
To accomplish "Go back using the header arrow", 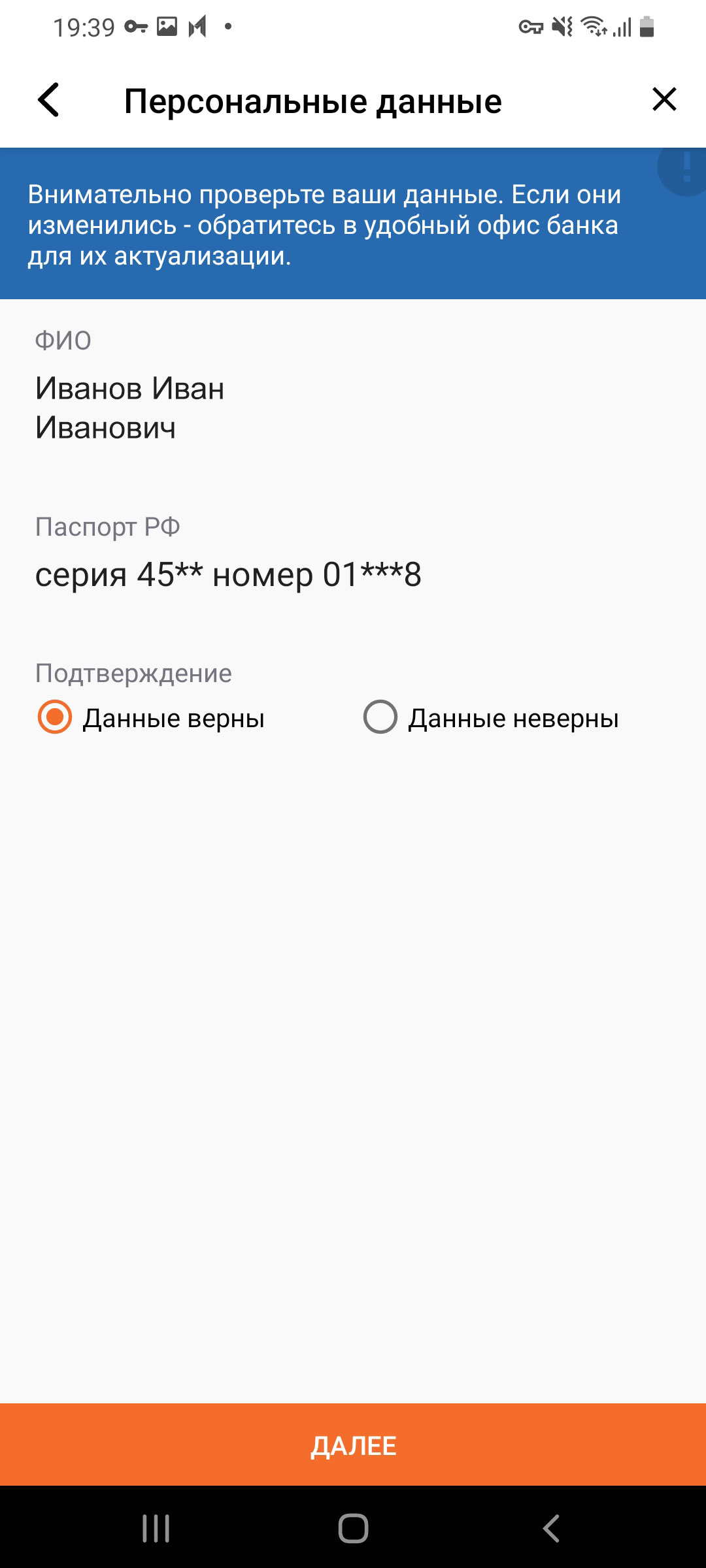I will pyautogui.click(x=49, y=101).
